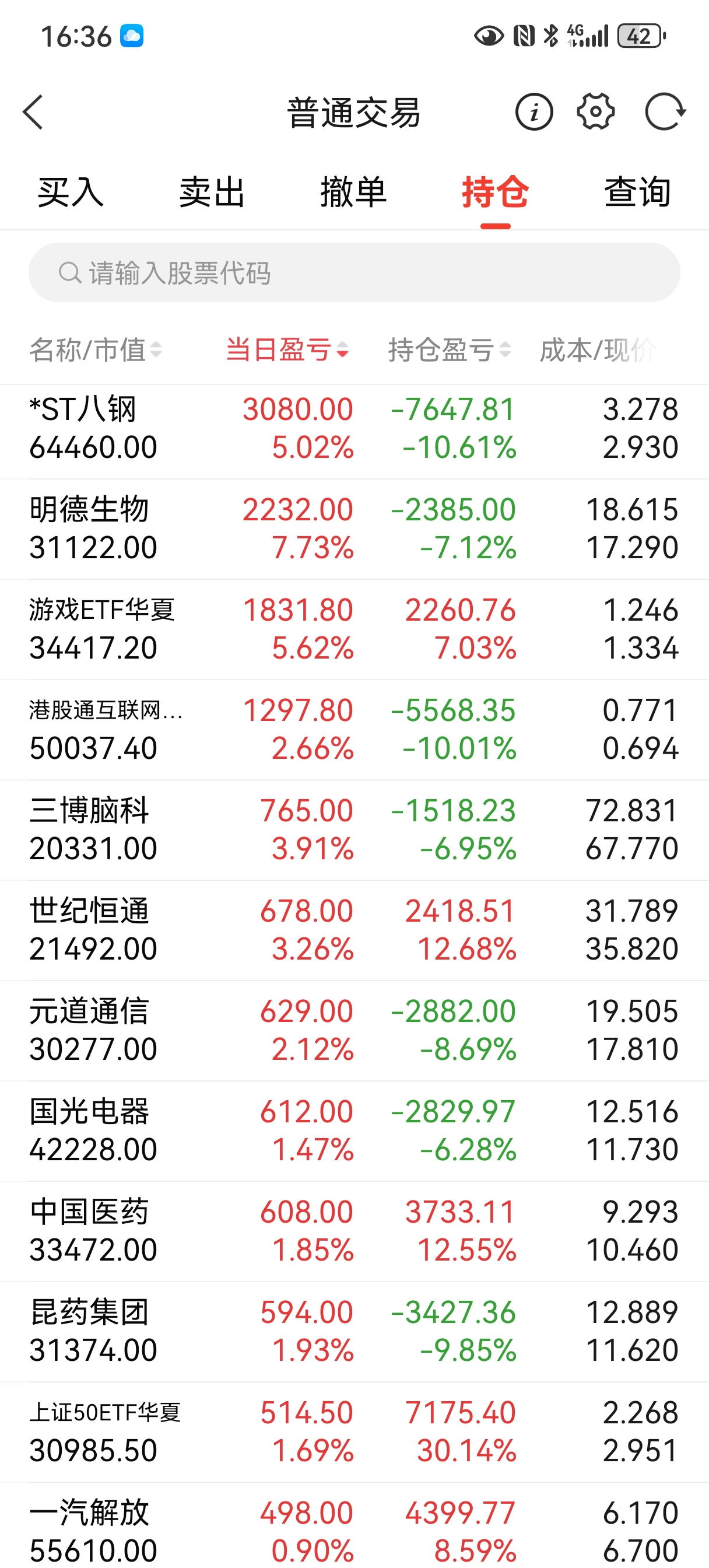Sort holdings by 持仓盈亏

pyautogui.click(x=449, y=350)
